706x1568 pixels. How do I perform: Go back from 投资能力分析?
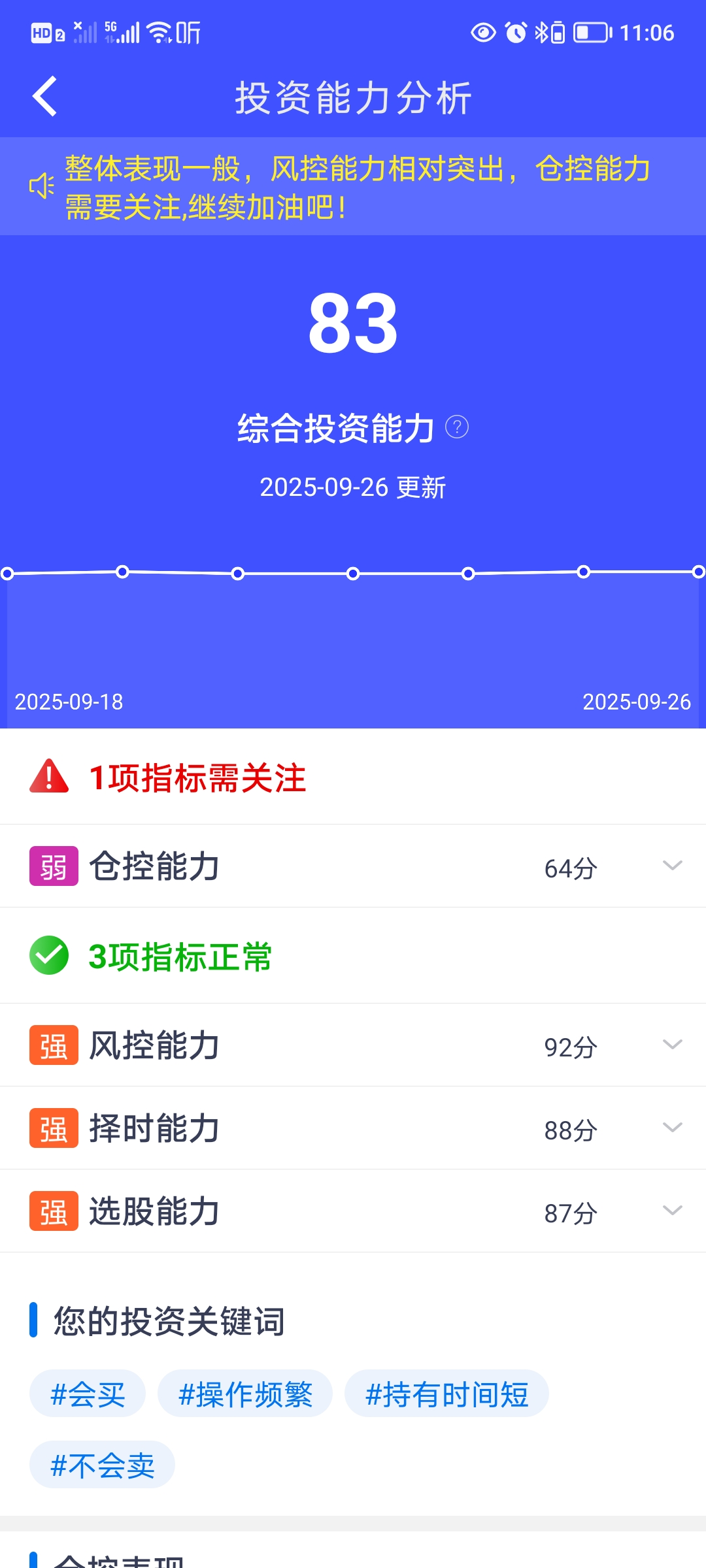(x=44, y=97)
